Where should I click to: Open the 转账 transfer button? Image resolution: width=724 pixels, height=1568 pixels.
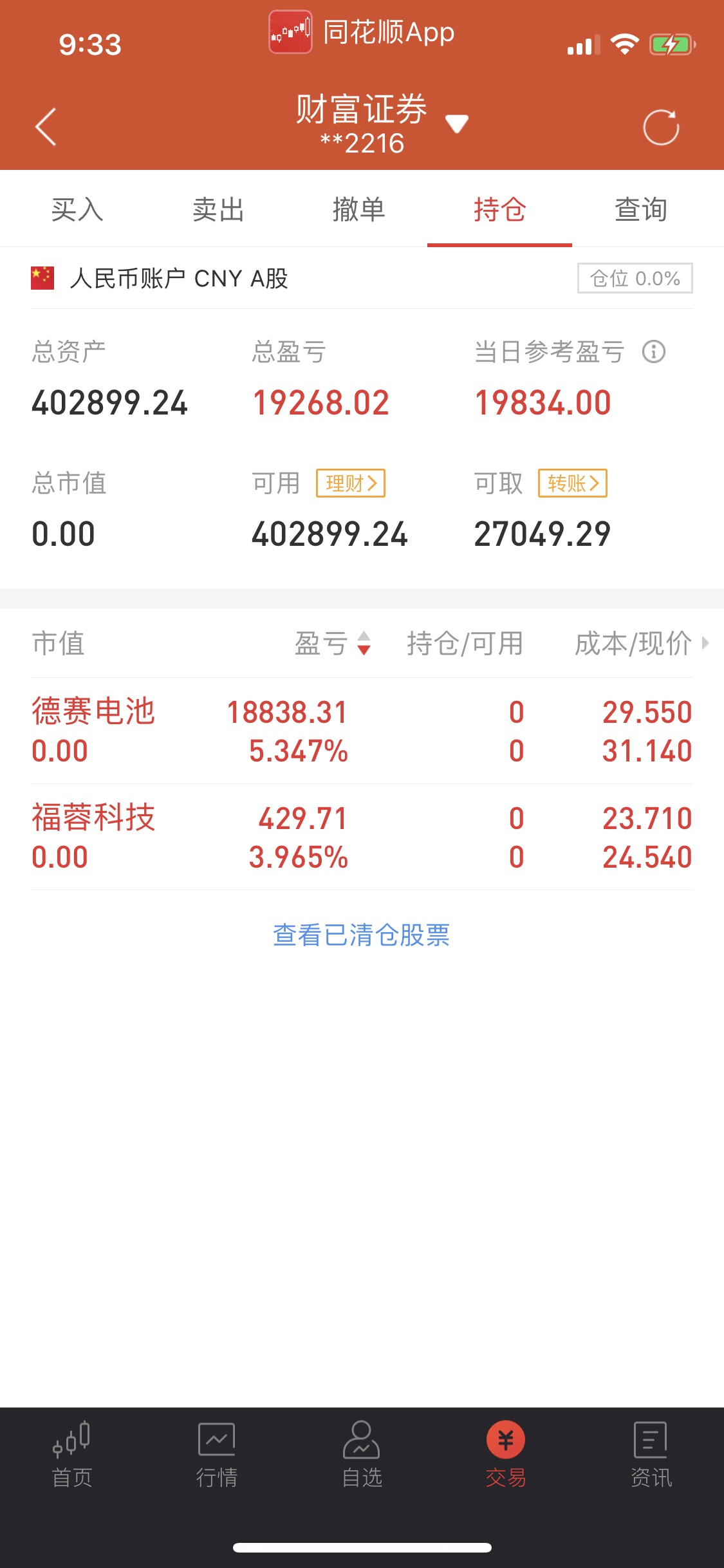(573, 483)
